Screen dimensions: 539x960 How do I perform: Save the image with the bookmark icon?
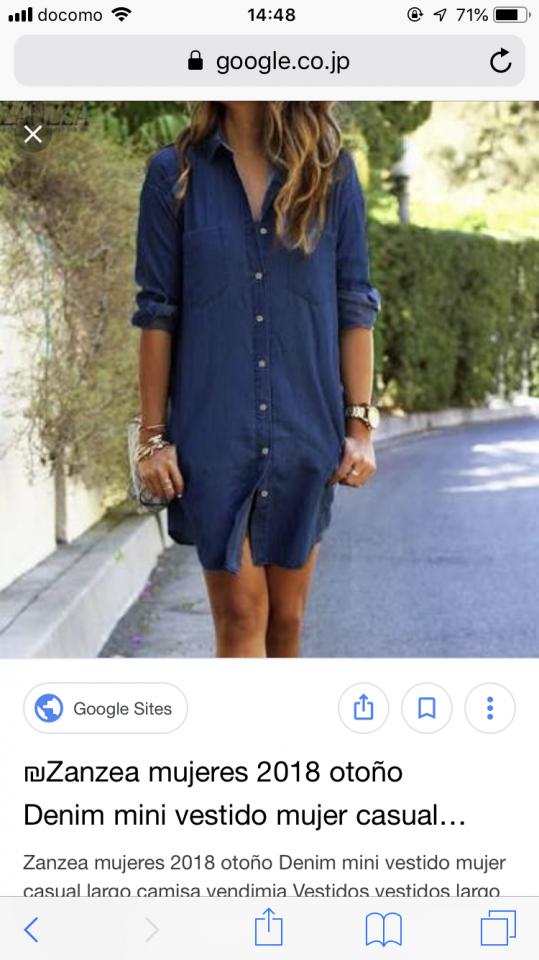pyautogui.click(x=427, y=708)
